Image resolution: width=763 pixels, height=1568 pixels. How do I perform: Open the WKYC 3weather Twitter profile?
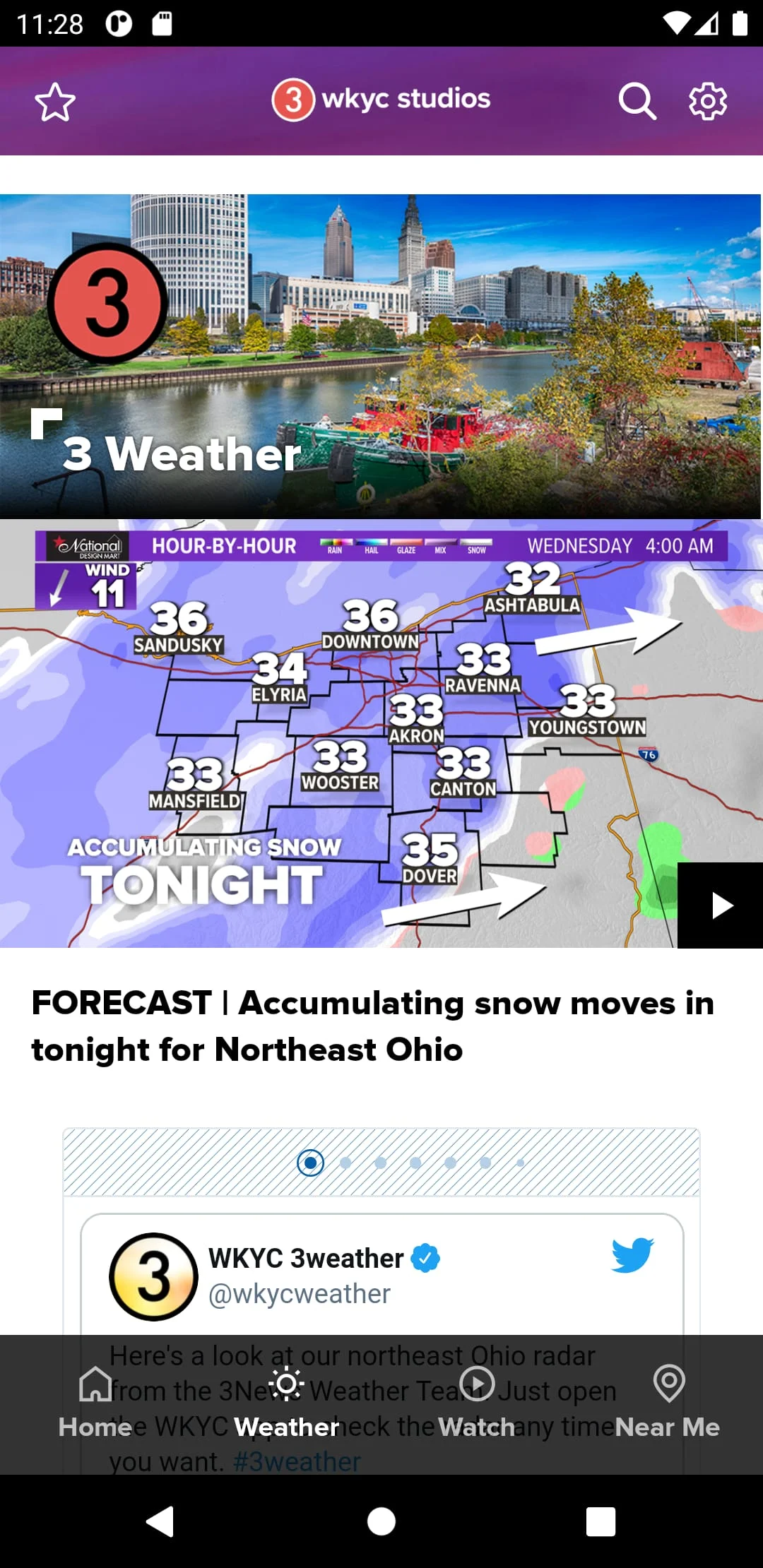click(x=306, y=1259)
